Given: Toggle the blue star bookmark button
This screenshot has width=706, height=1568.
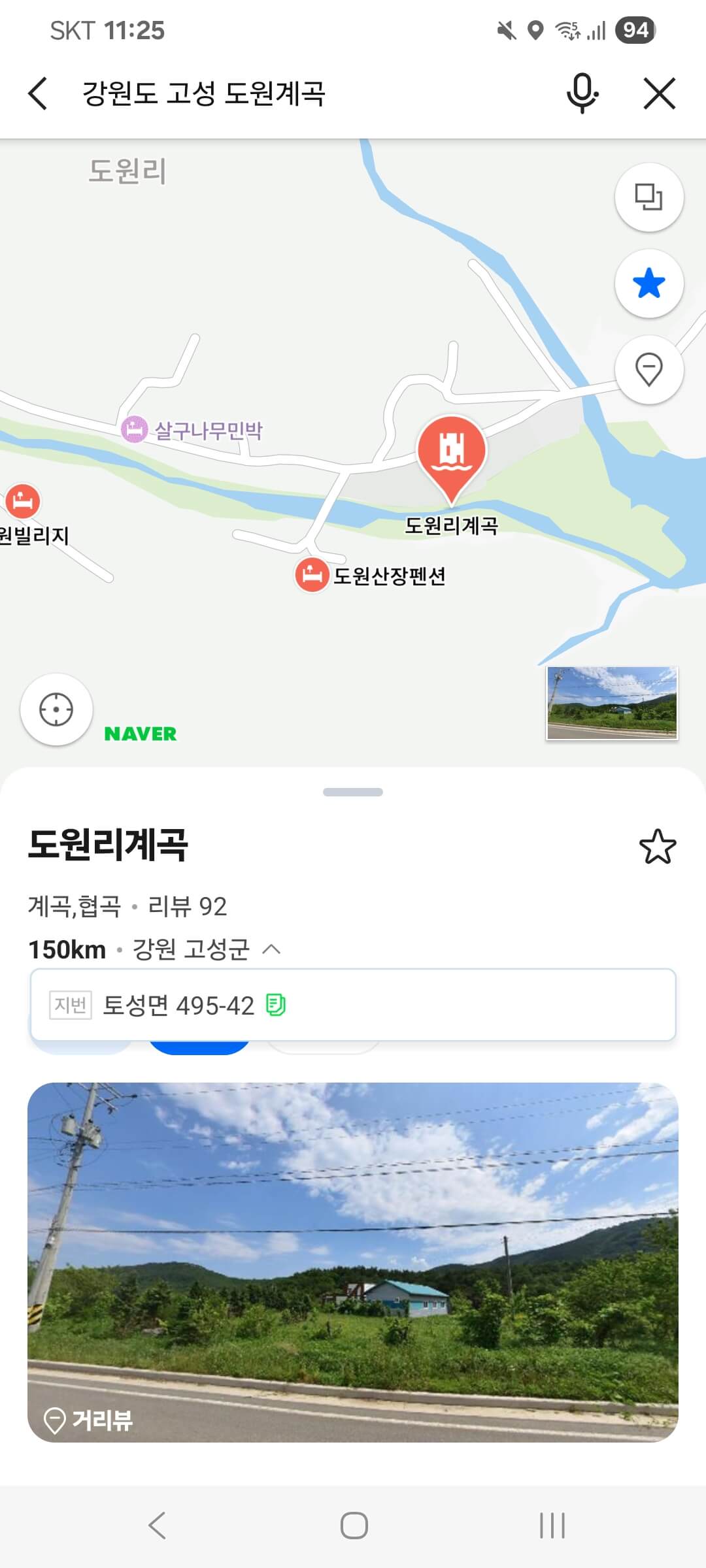Looking at the screenshot, I should coord(648,282).
